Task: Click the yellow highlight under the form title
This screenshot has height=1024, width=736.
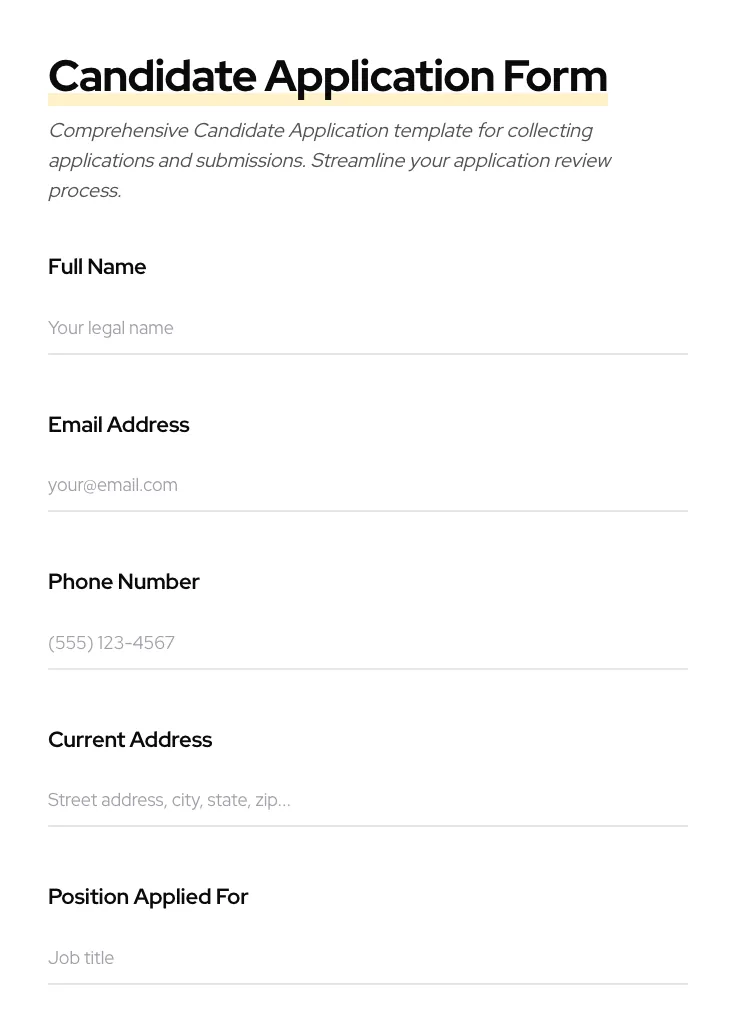Action: tap(328, 98)
